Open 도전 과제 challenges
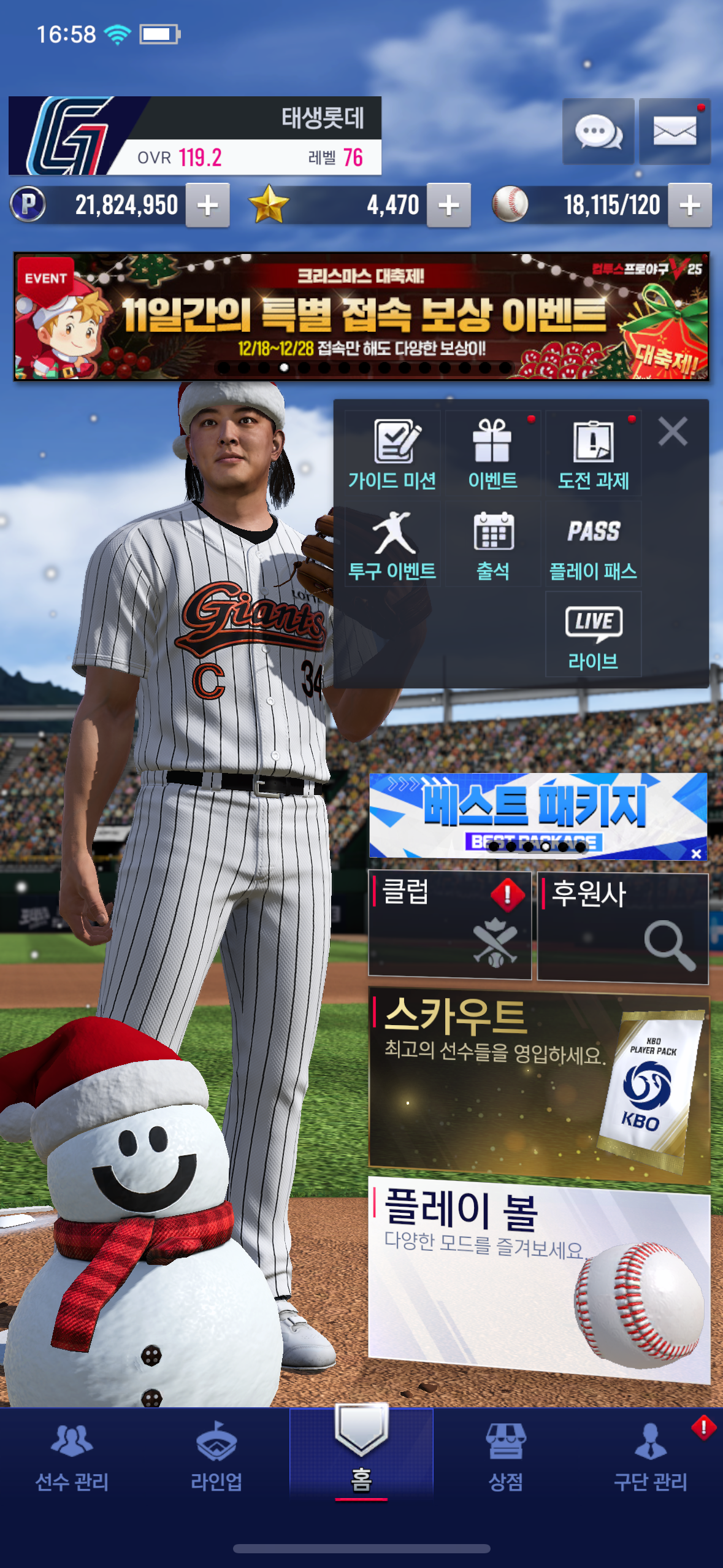 pyautogui.click(x=593, y=454)
